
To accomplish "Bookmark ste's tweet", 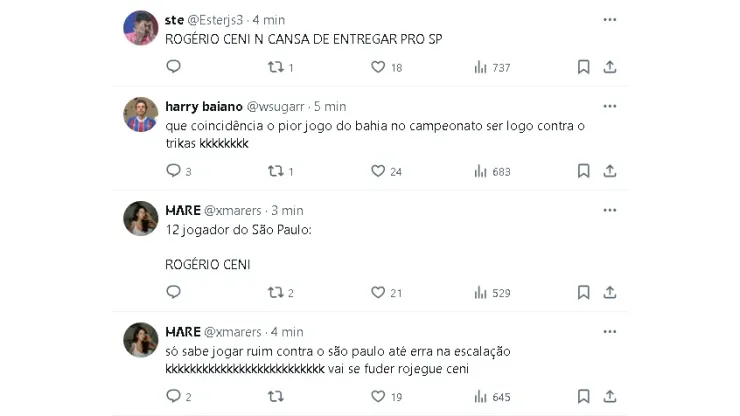I will tap(583, 67).
